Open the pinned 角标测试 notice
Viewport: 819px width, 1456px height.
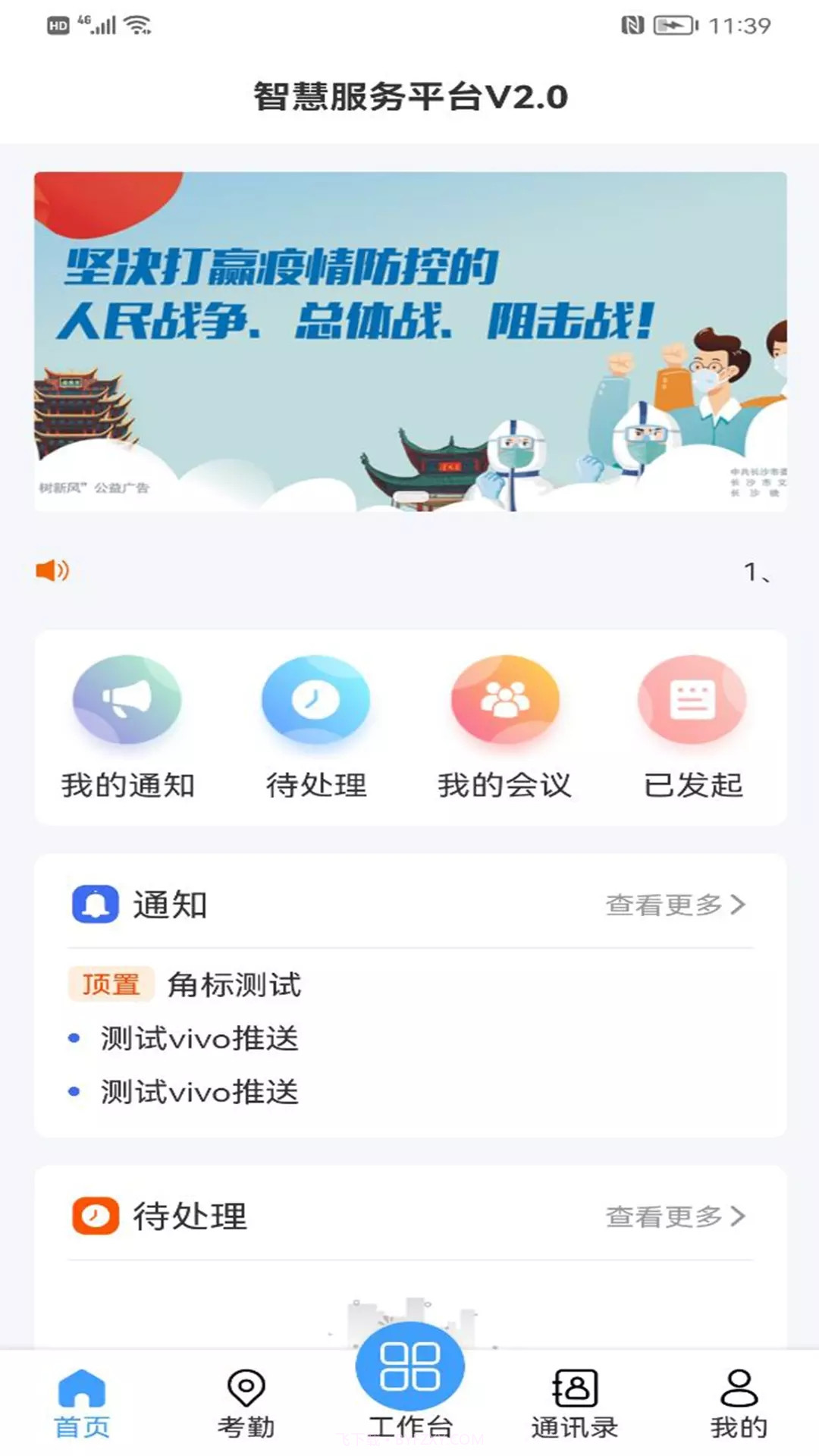click(234, 985)
